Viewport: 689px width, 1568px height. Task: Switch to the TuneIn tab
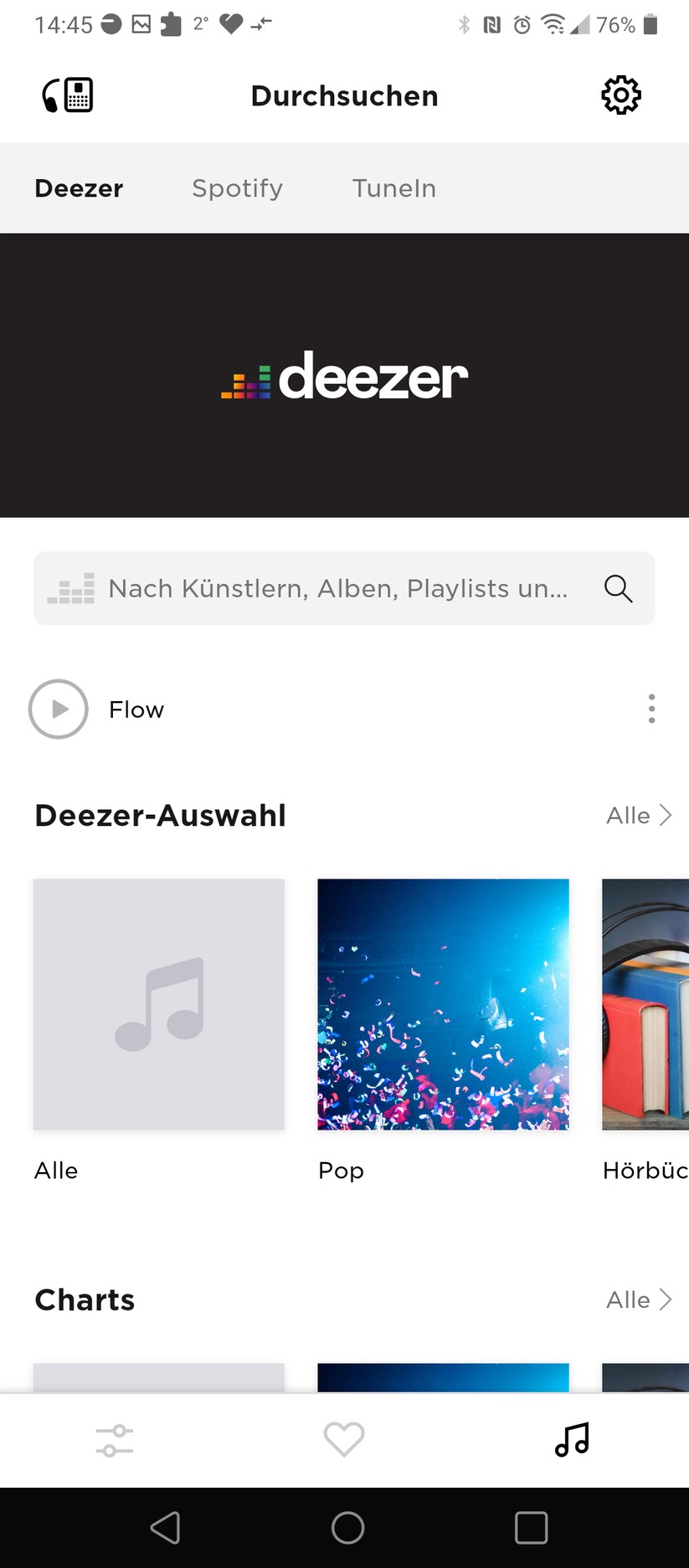pyautogui.click(x=393, y=187)
